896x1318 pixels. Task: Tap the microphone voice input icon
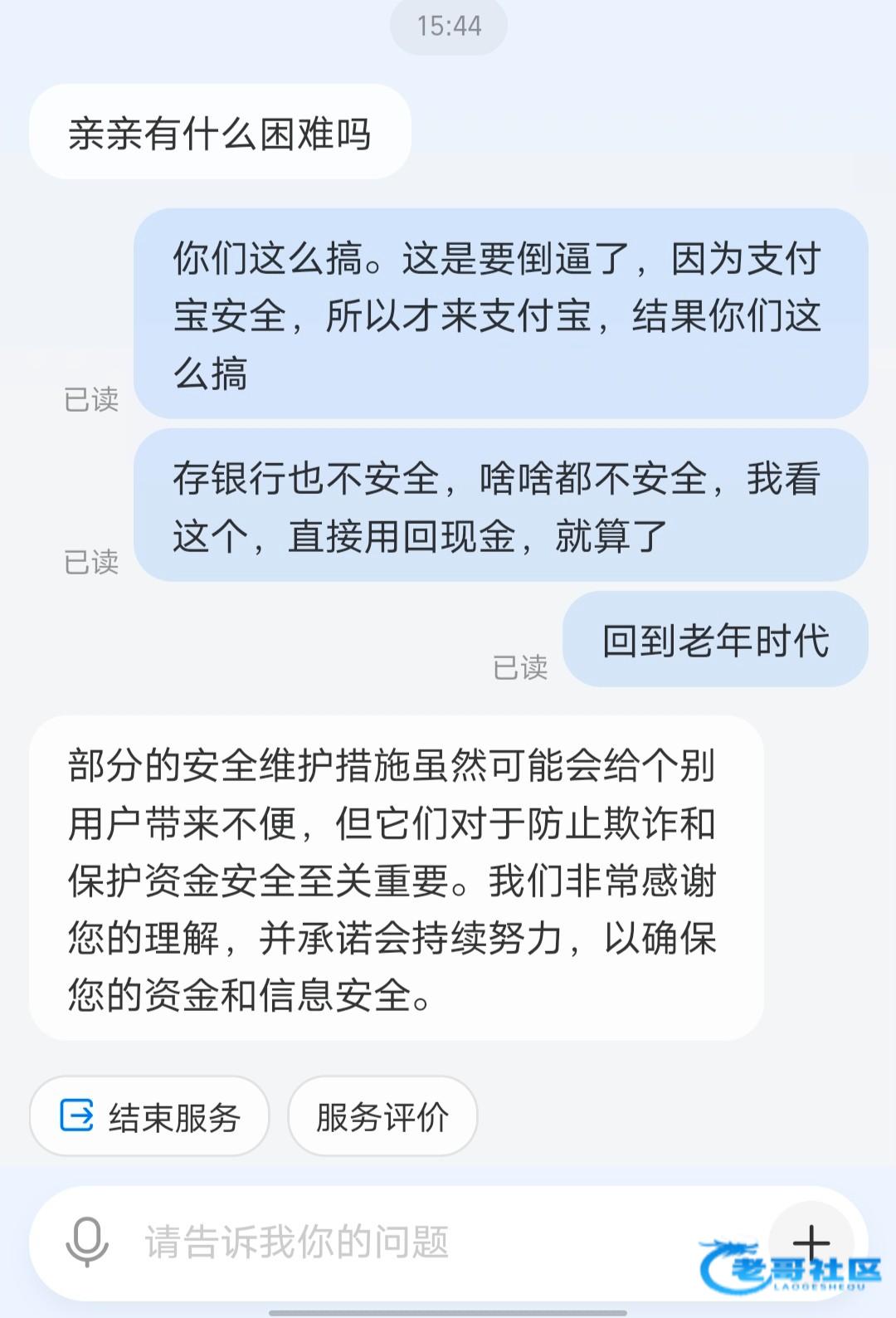point(86,1242)
